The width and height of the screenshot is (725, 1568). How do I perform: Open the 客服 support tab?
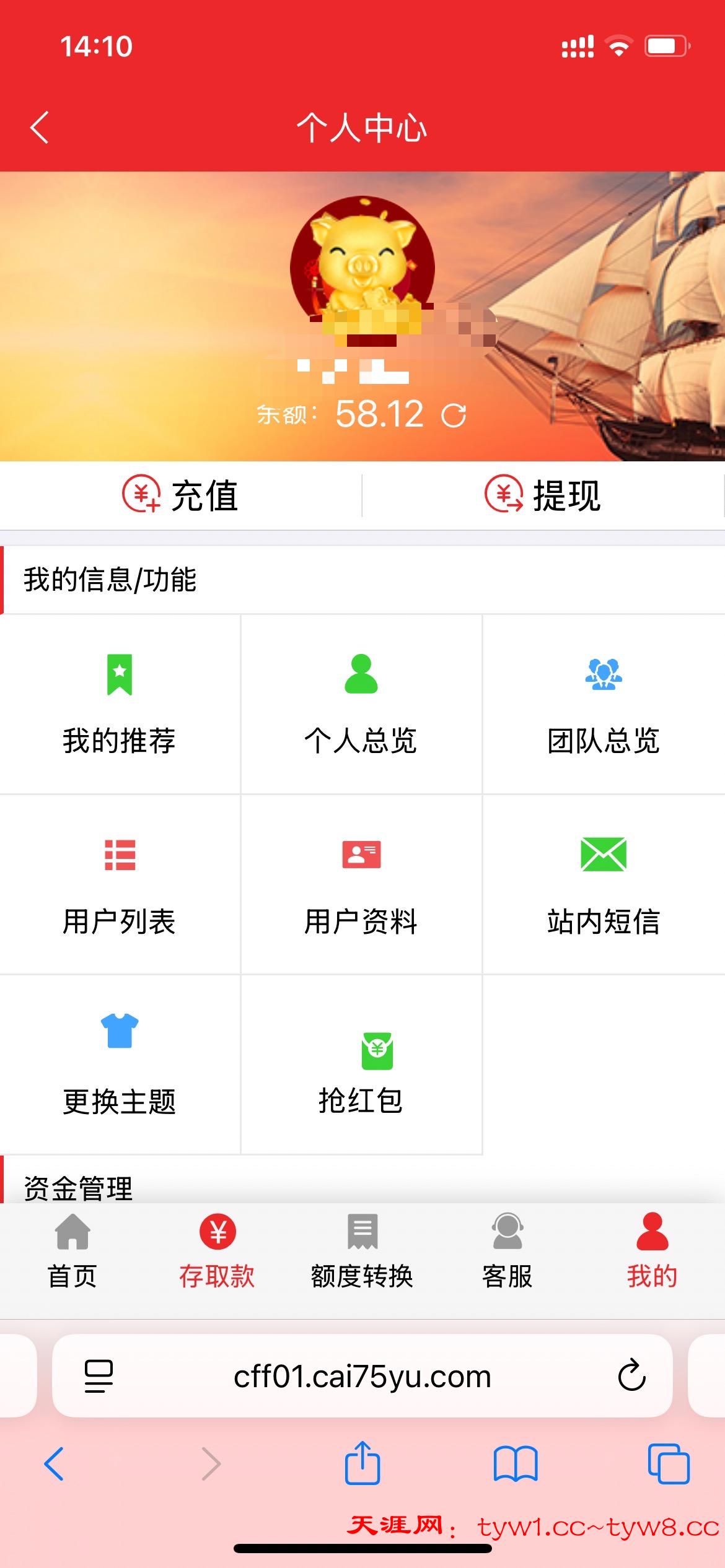507,1251
